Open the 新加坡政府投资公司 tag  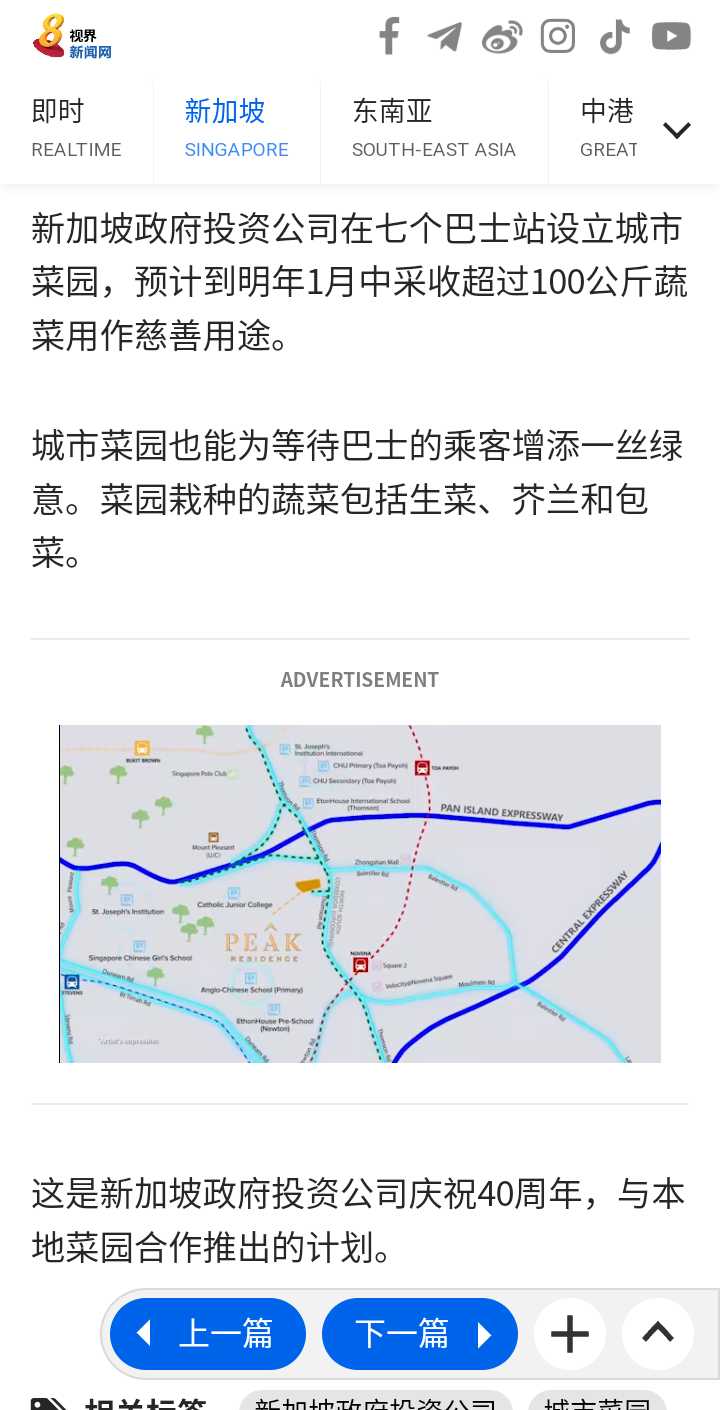pos(376,1401)
